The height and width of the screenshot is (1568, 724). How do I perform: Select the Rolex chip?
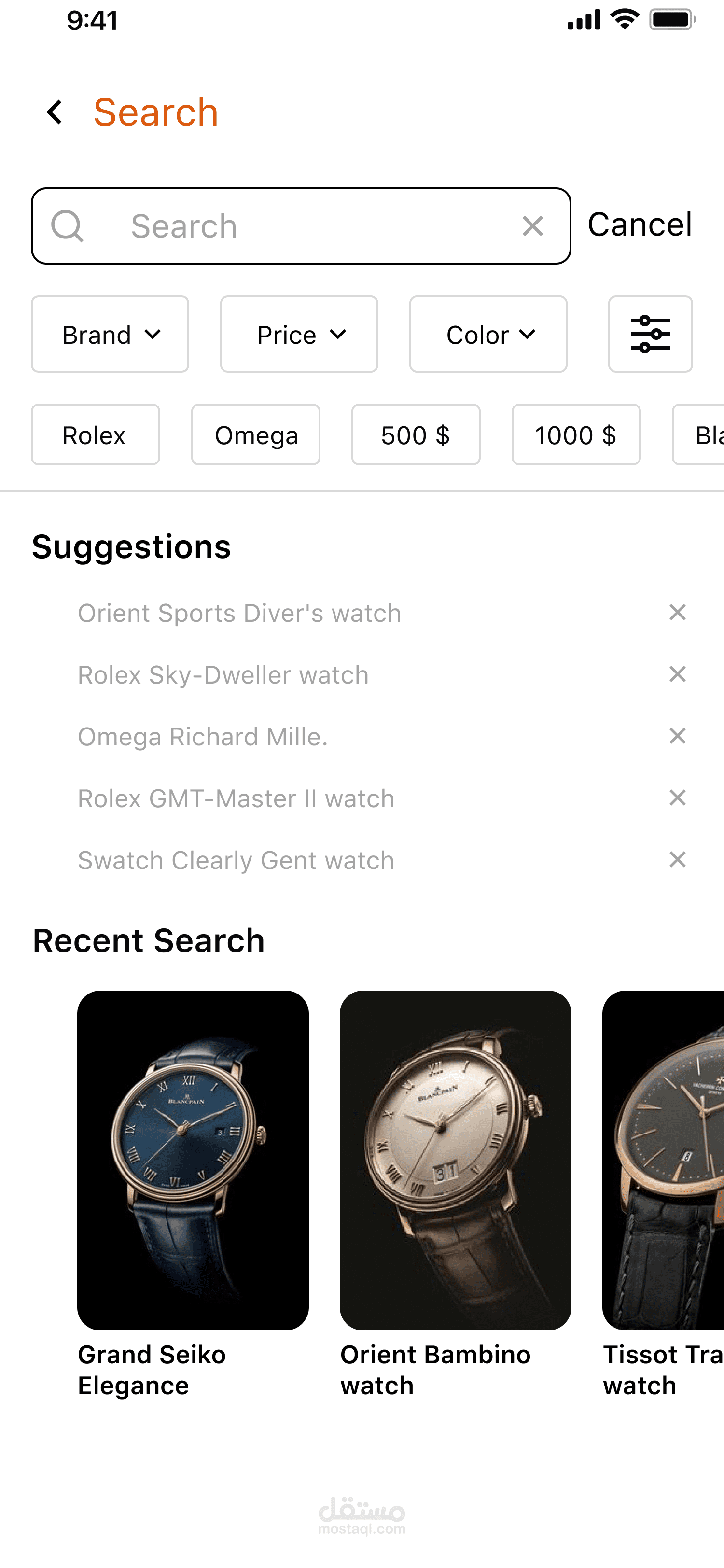(x=96, y=435)
